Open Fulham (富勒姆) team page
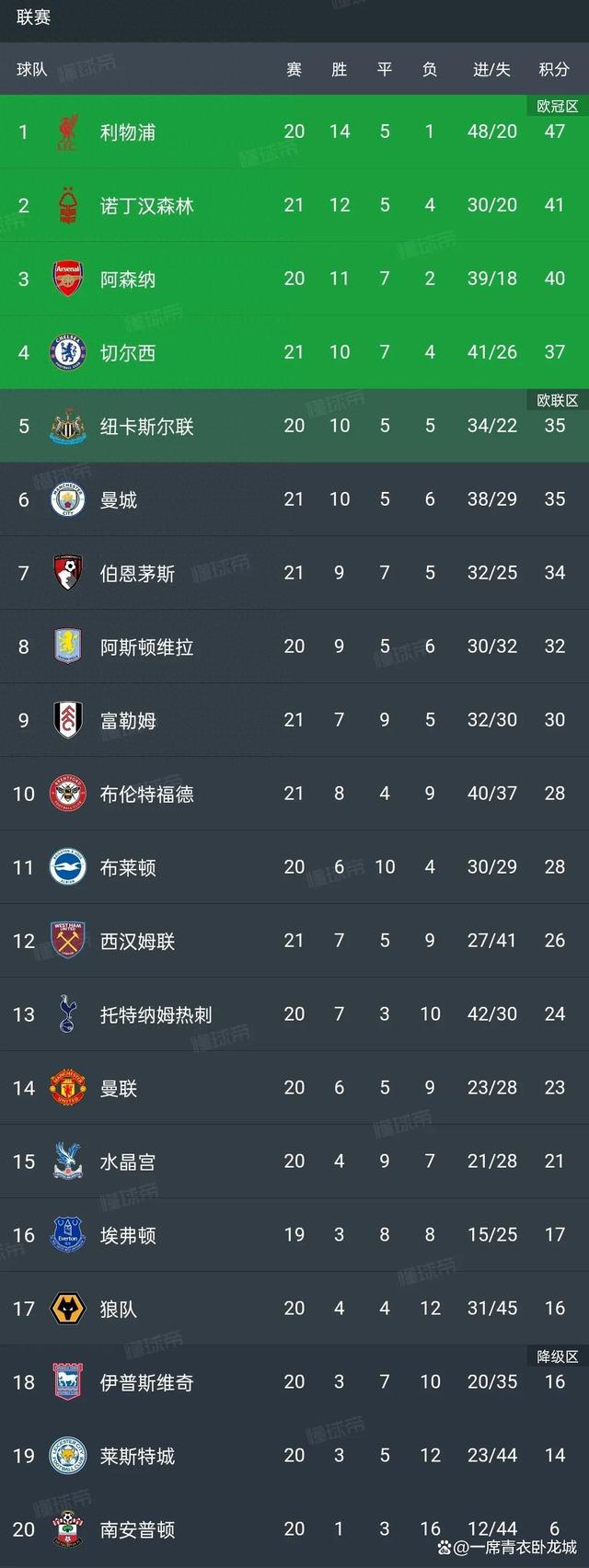 (127, 720)
